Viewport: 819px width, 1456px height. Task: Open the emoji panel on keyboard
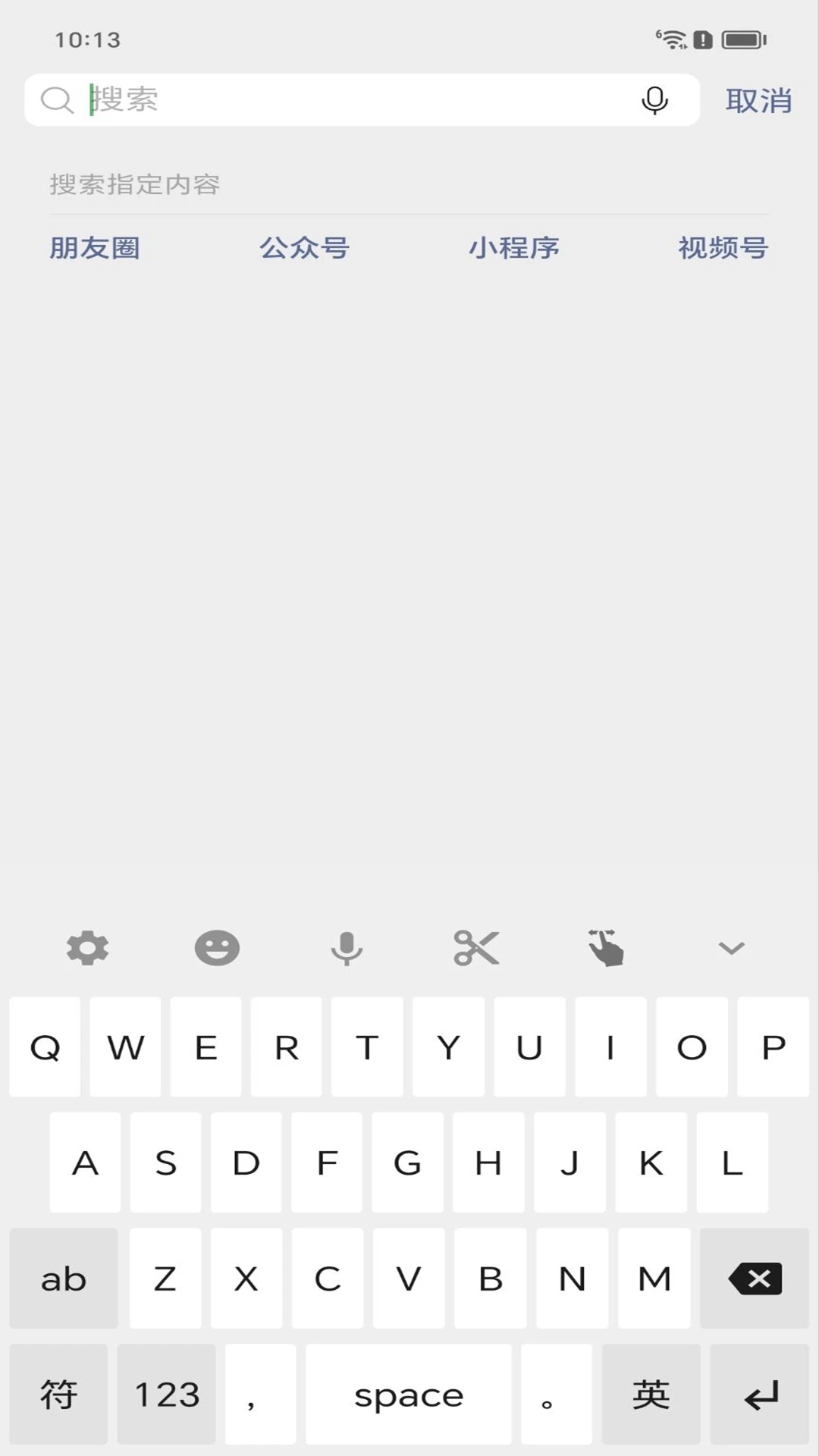click(217, 948)
